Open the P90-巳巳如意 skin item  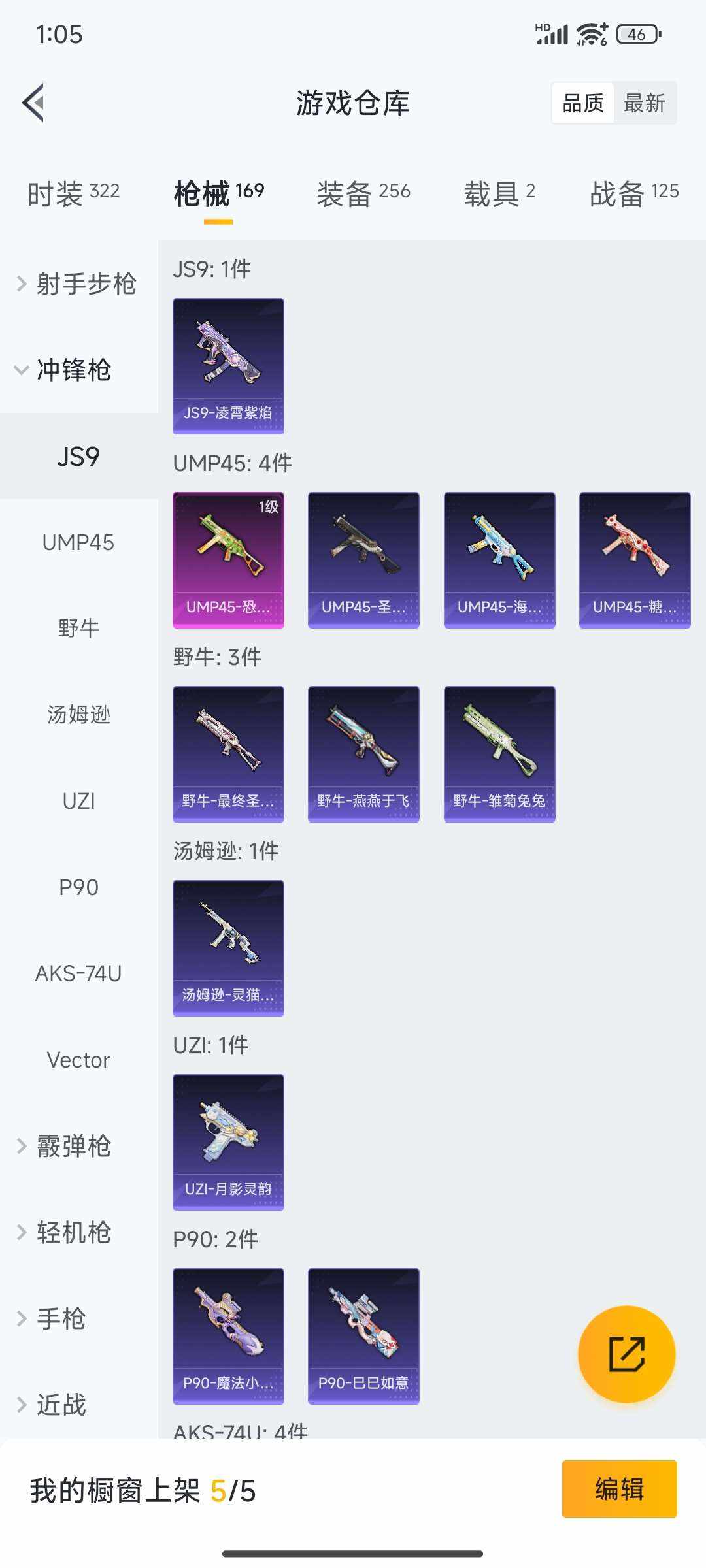click(363, 1336)
